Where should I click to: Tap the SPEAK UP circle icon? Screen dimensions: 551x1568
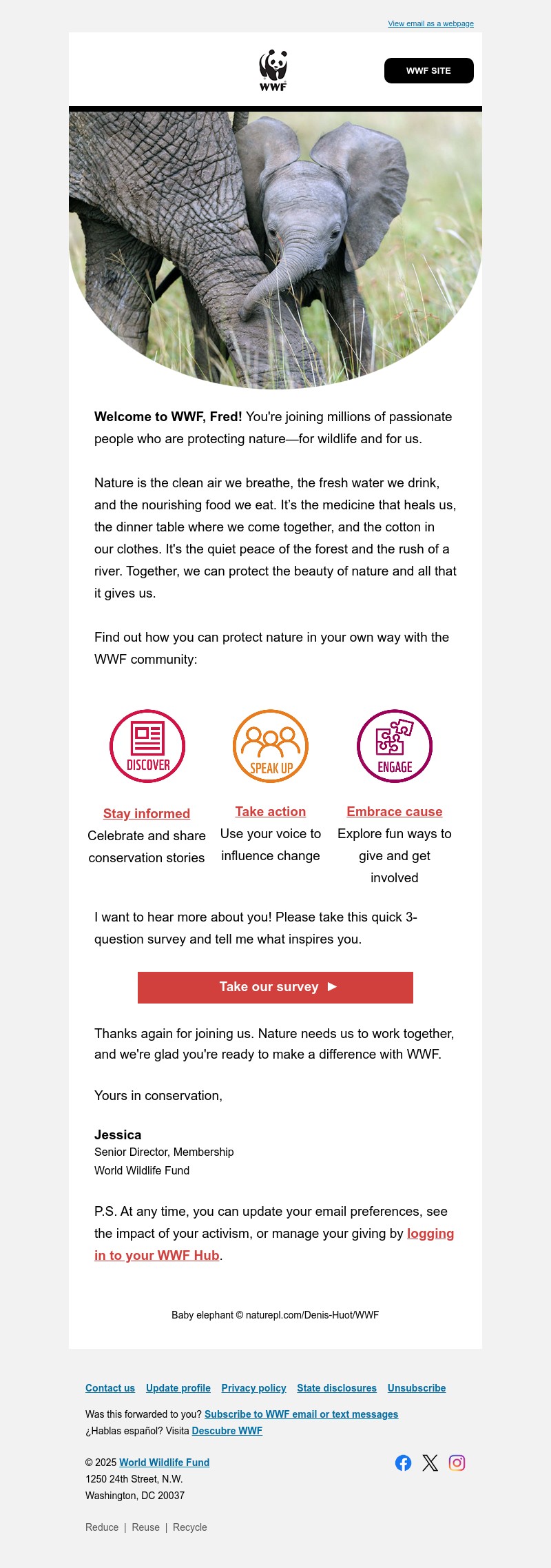[271, 746]
